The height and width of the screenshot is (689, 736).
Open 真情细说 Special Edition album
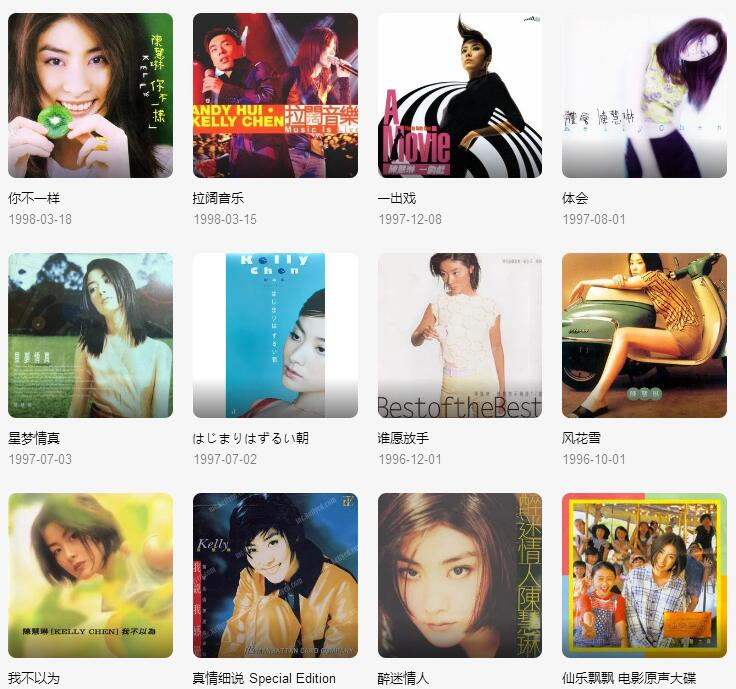coord(275,575)
